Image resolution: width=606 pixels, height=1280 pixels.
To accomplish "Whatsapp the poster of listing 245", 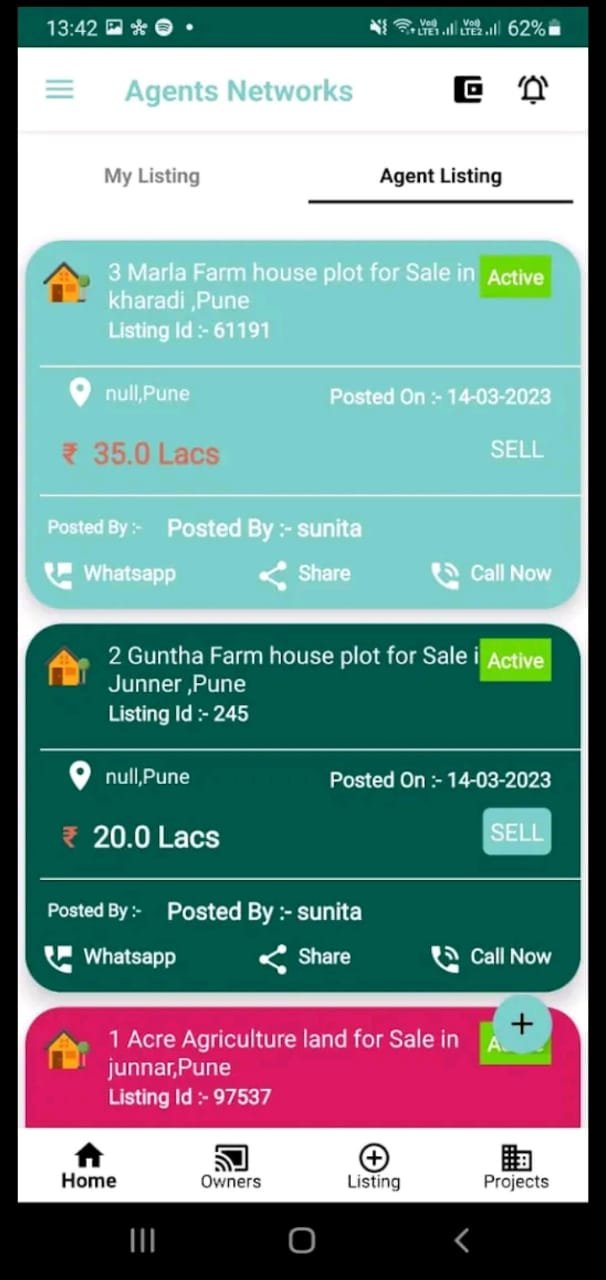I will (x=111, y=957).
